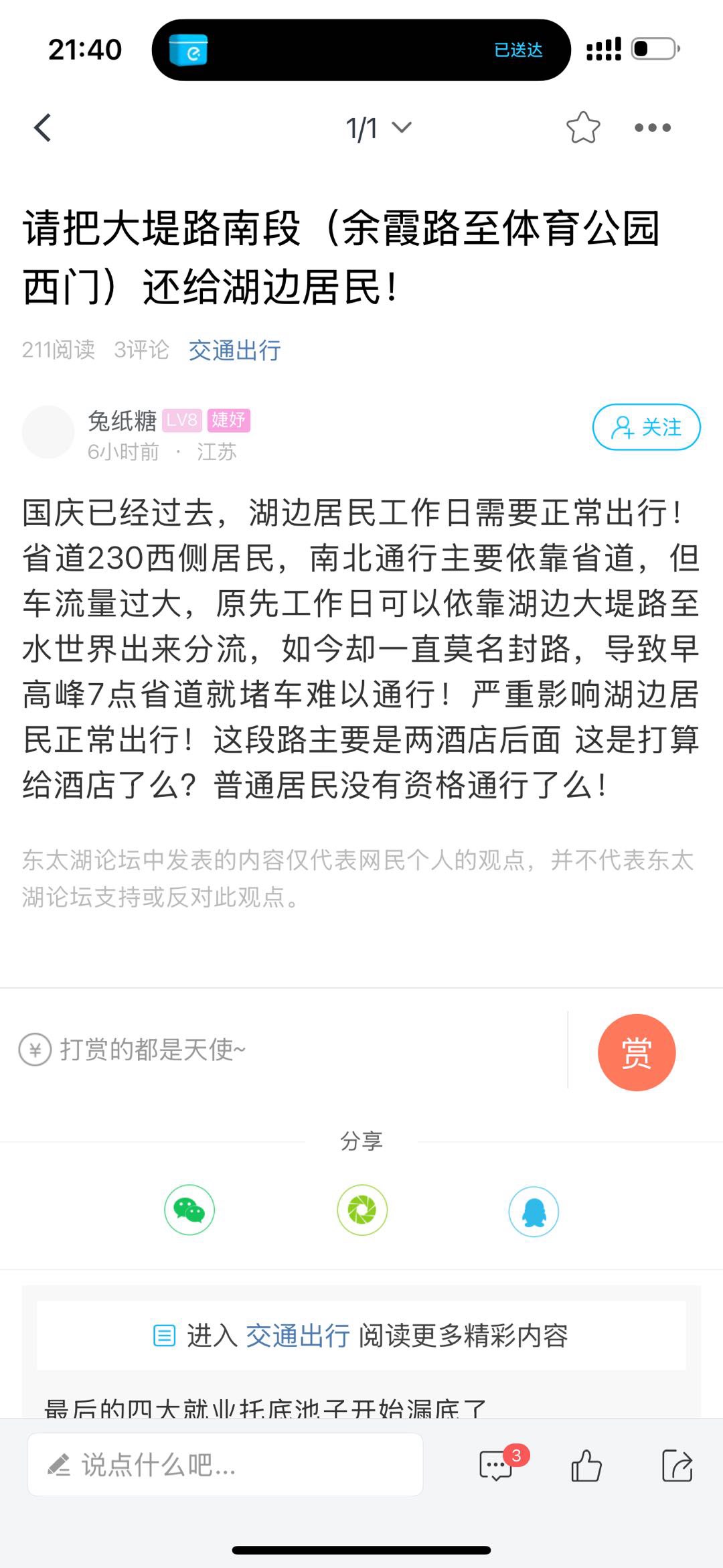Open the post 最后的四大就业托底池子开始漏底了
Screen dimensions: 723x1568
tap(265, 1407)
